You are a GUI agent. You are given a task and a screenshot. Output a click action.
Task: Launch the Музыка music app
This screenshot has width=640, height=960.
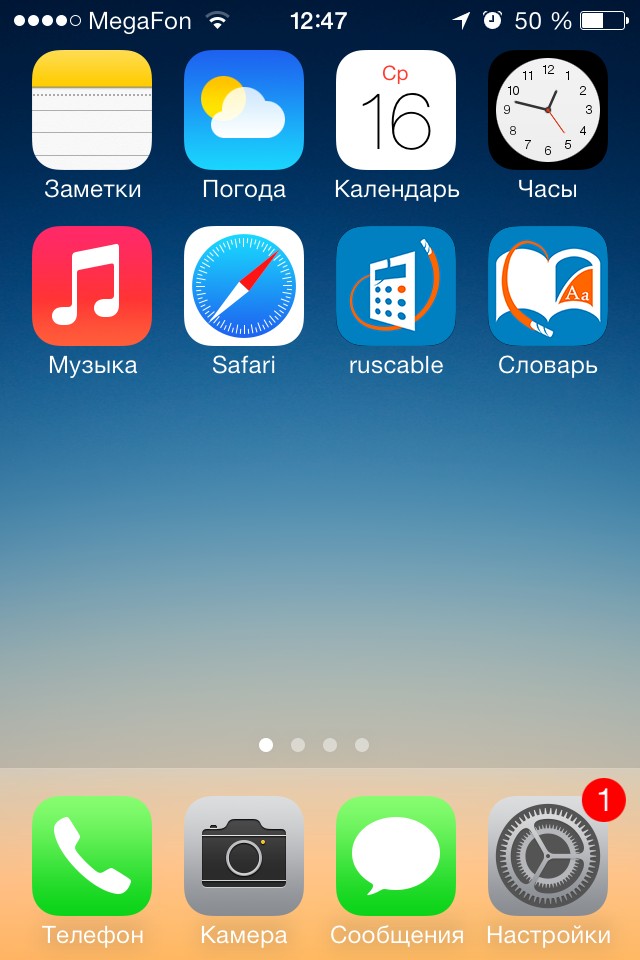[92, 286]
